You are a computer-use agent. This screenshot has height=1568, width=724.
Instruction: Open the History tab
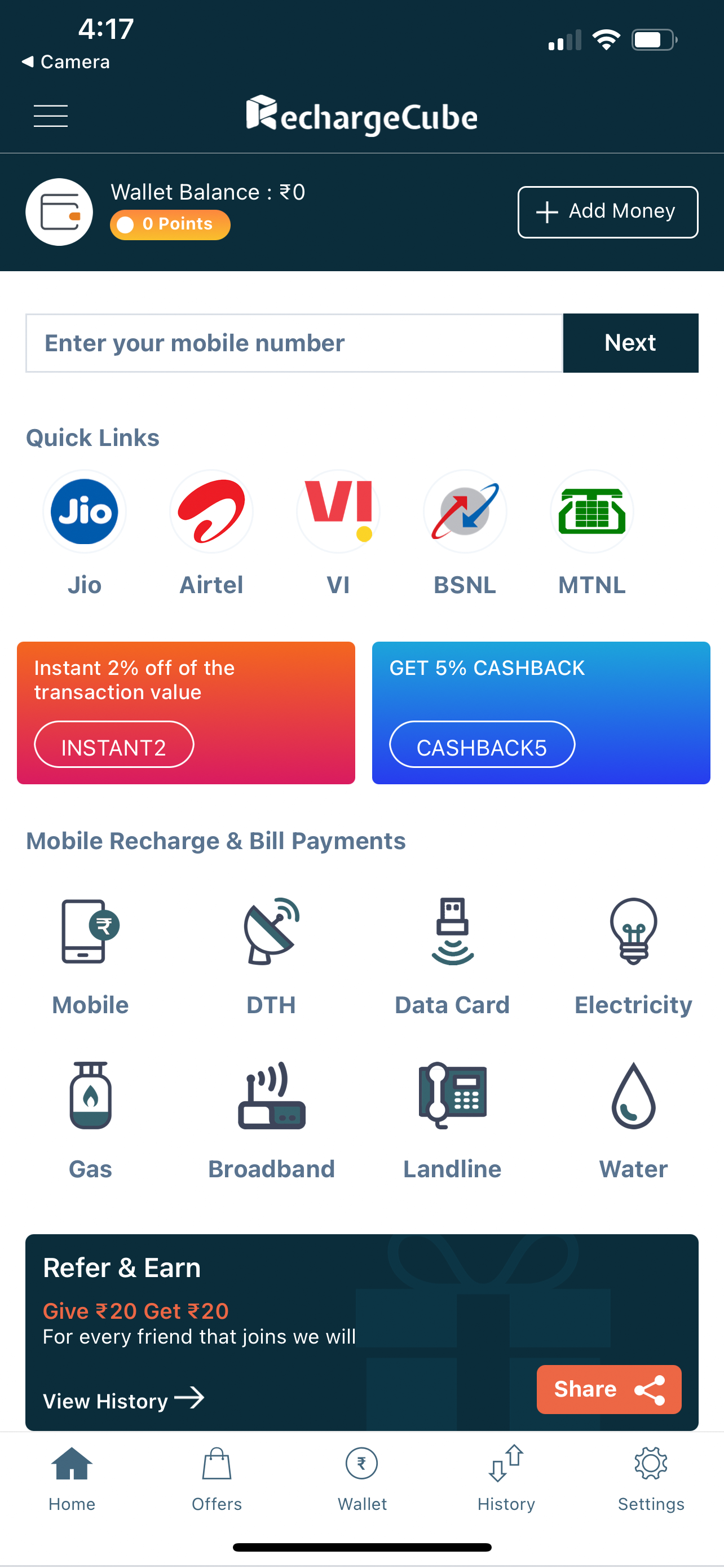pyautogui.click(x=506, y=1479)
